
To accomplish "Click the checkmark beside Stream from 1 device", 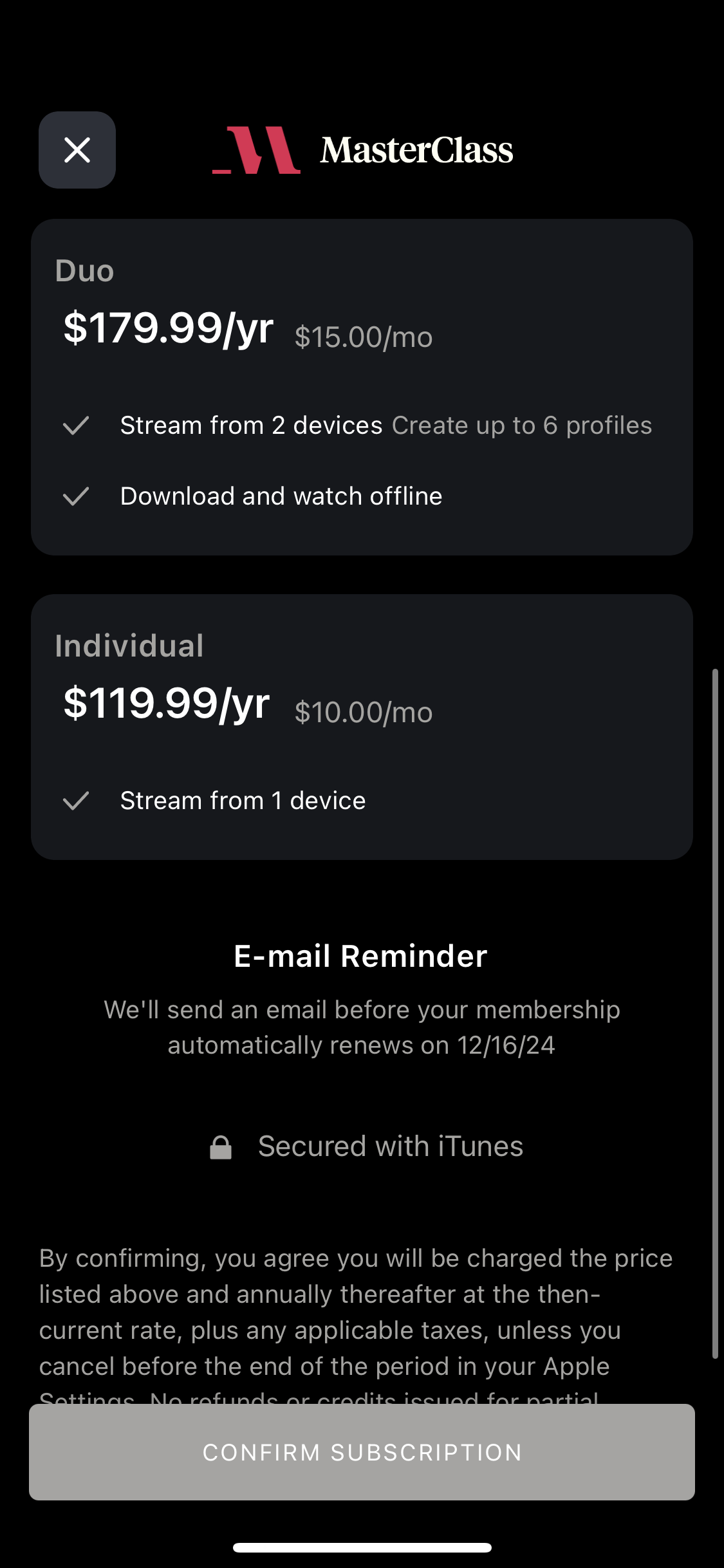I will pos(77,800).
